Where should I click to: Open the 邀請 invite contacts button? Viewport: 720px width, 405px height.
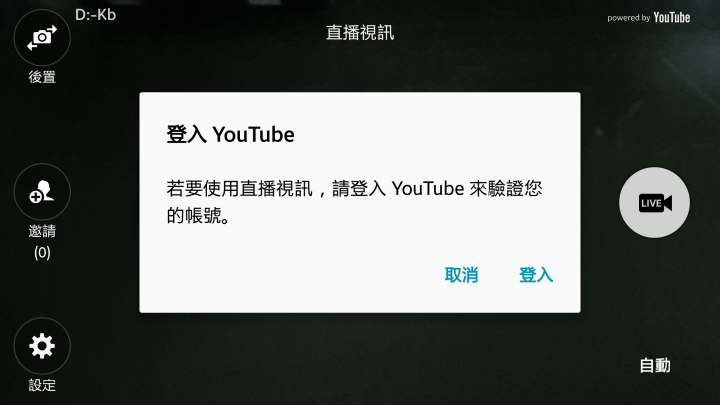point(42,192)
